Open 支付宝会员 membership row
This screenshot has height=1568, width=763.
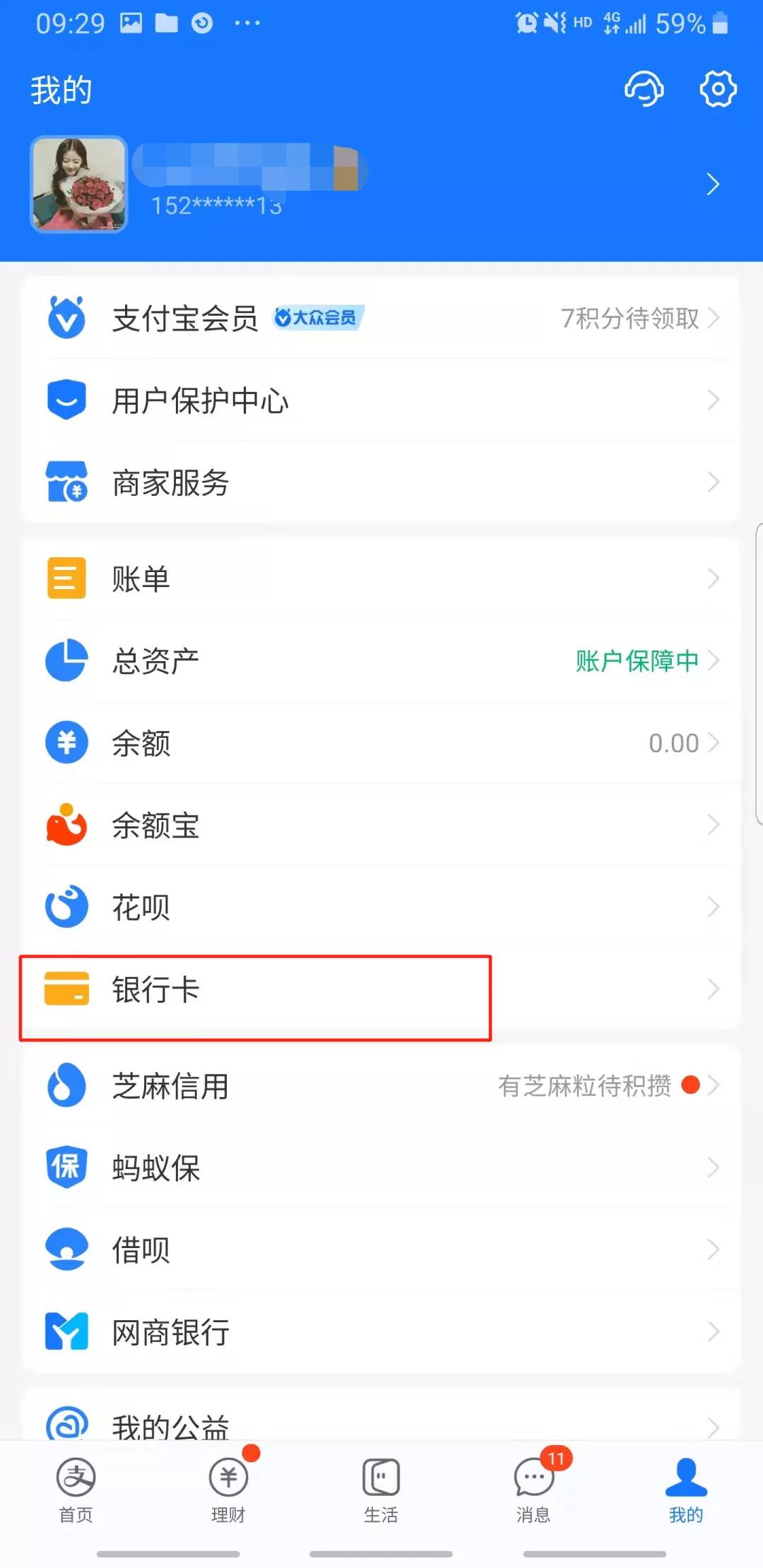click(x=381, y=319)
